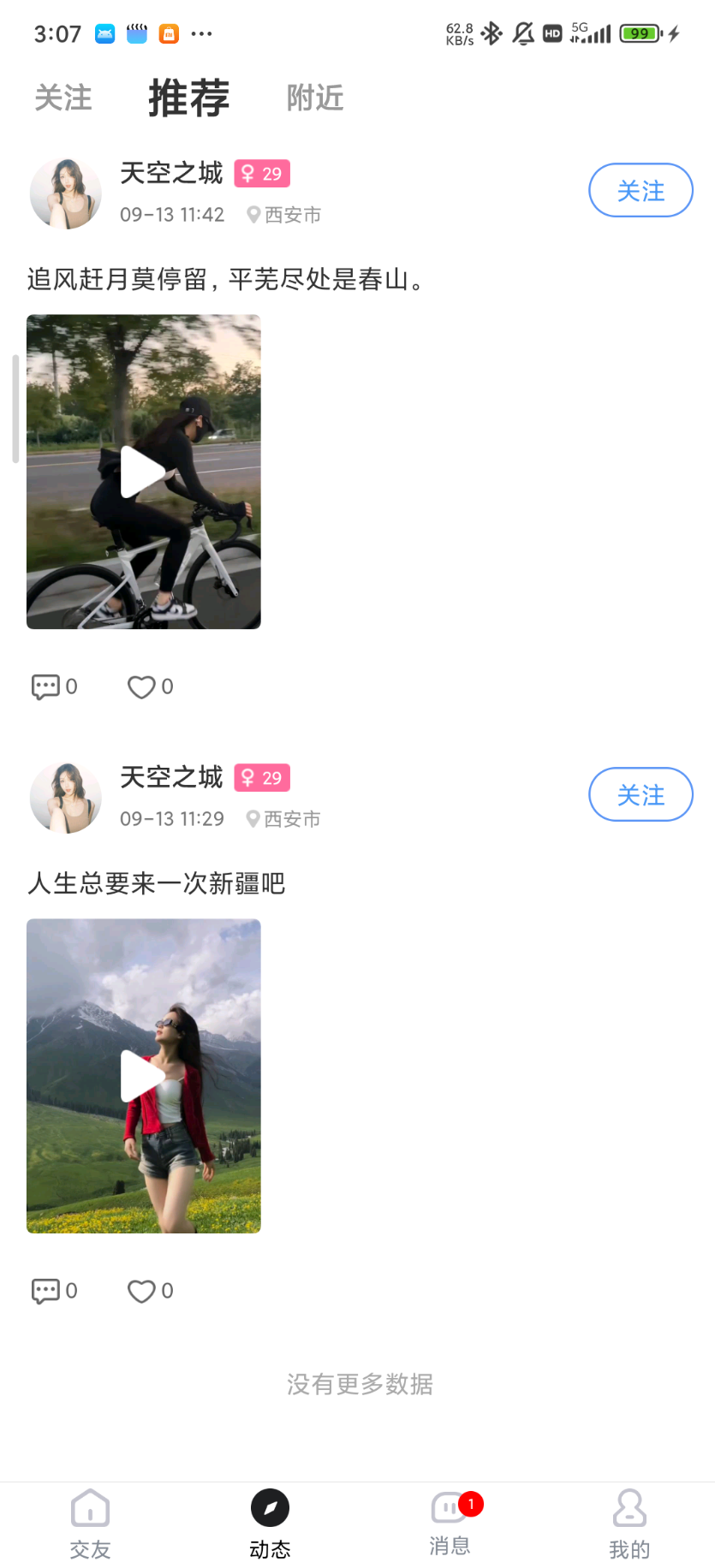Open 天空之城 avatar on the 11:42 post
This screenshot has height=1568, width=715.
click(x=66, y=193)
